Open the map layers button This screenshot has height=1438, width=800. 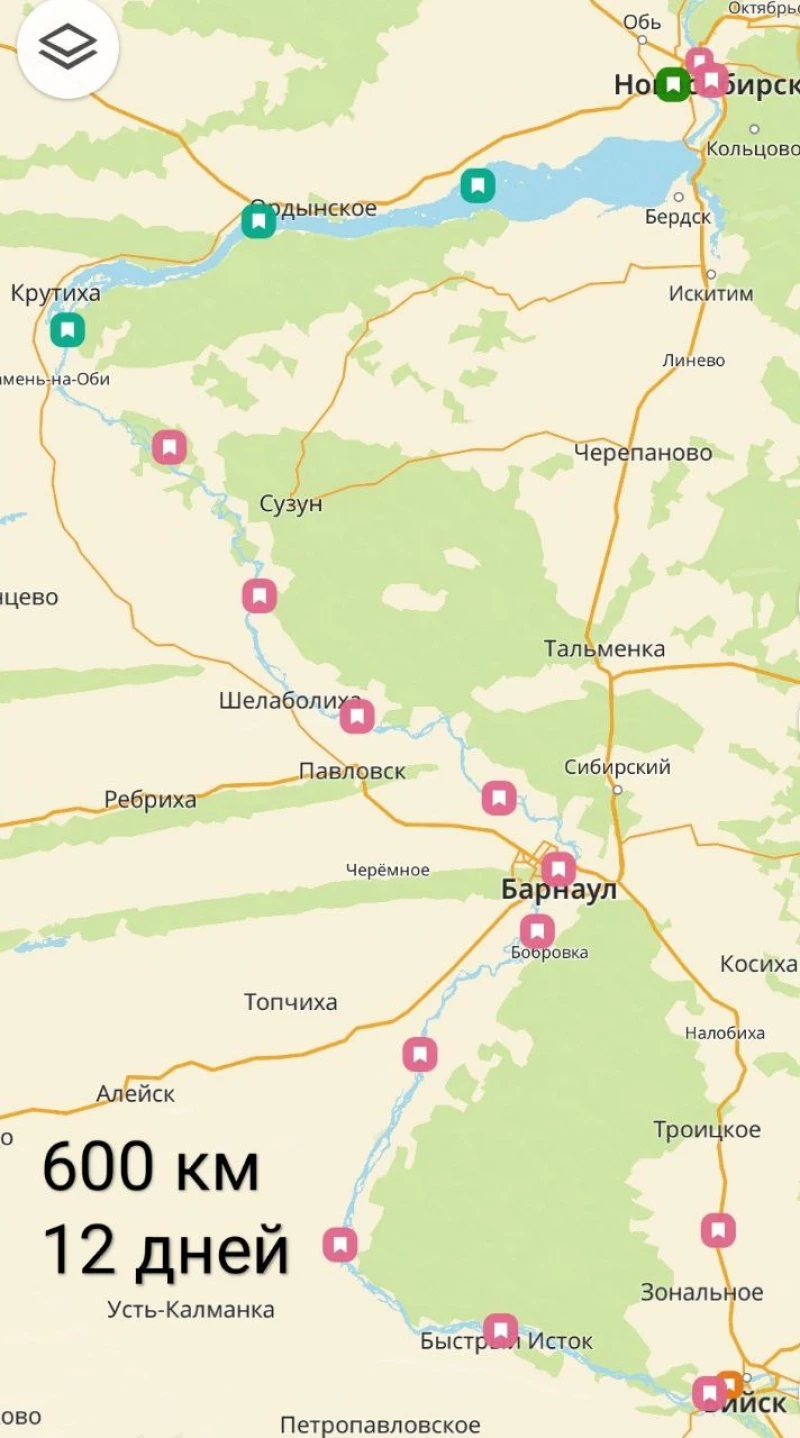point(68,47)
